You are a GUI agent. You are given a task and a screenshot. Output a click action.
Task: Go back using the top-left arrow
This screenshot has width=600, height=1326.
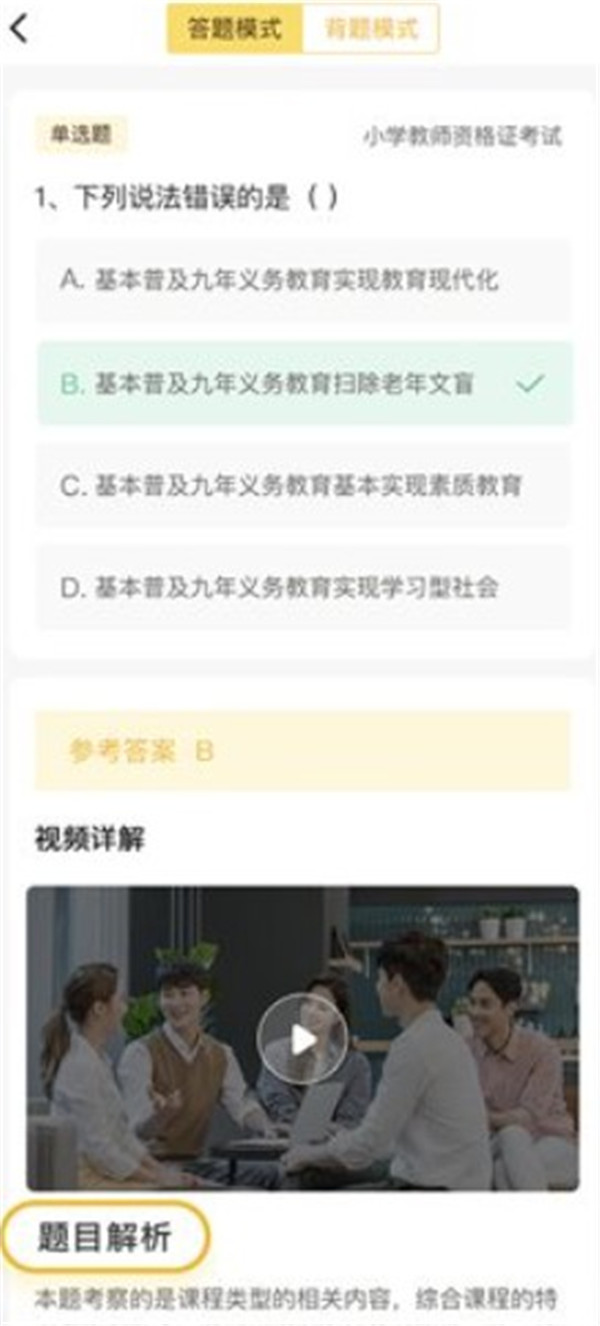point(18,29)
